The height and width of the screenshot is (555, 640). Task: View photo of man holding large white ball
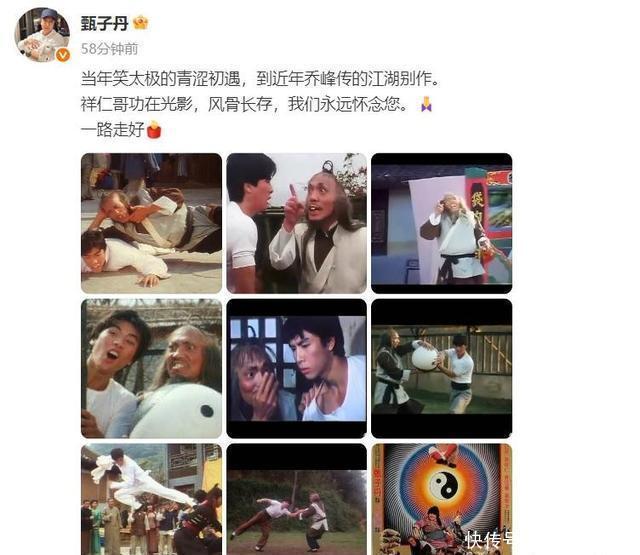(441, 368)
